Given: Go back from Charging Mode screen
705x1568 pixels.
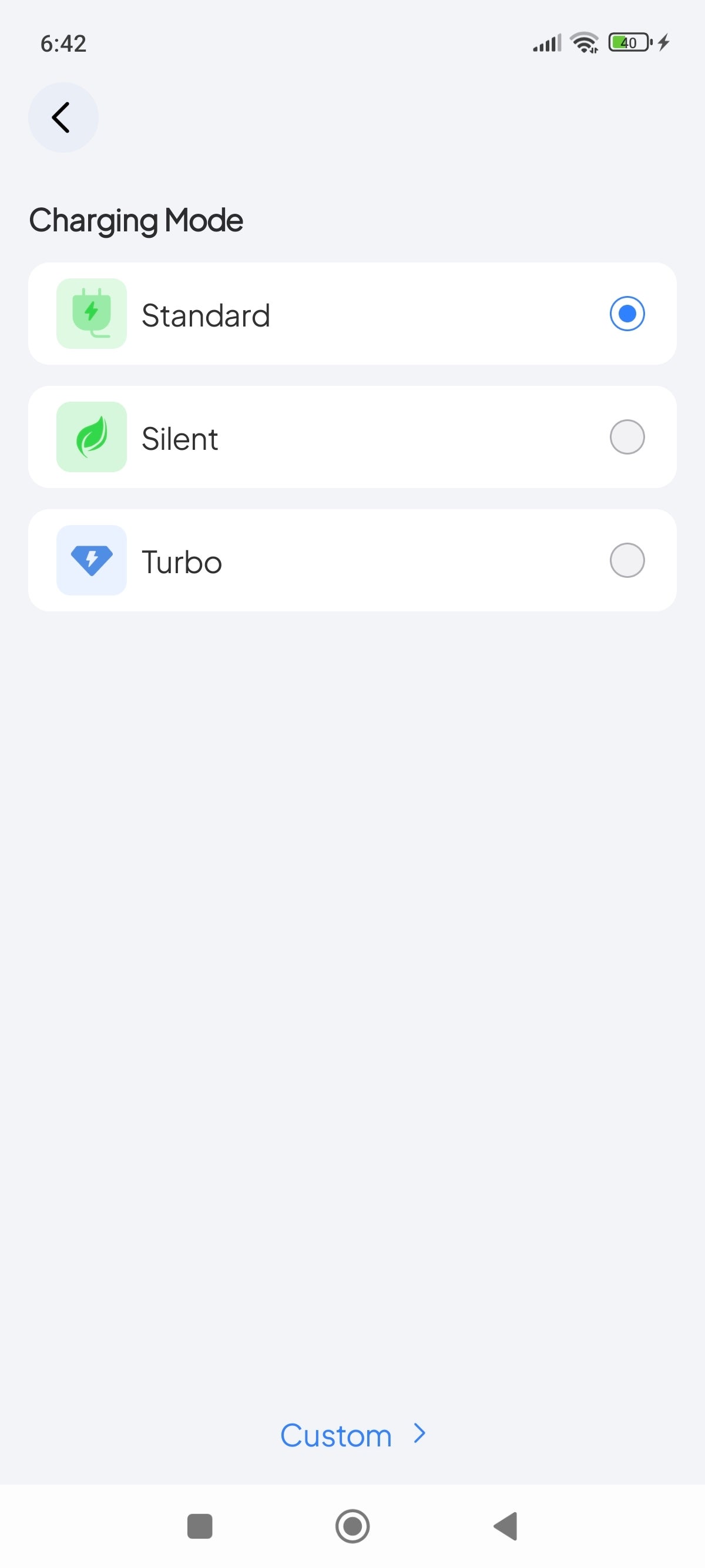Looking at the screenshot, I should tap(63, 117).
